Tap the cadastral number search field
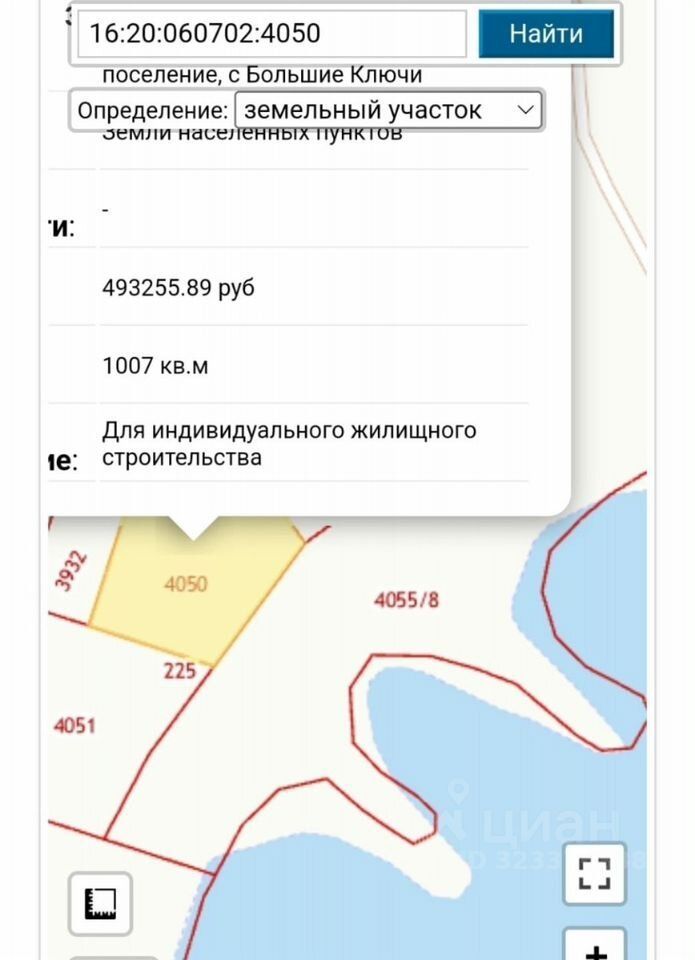This screenshot has height=960, width=695. (x=271, y=34)
